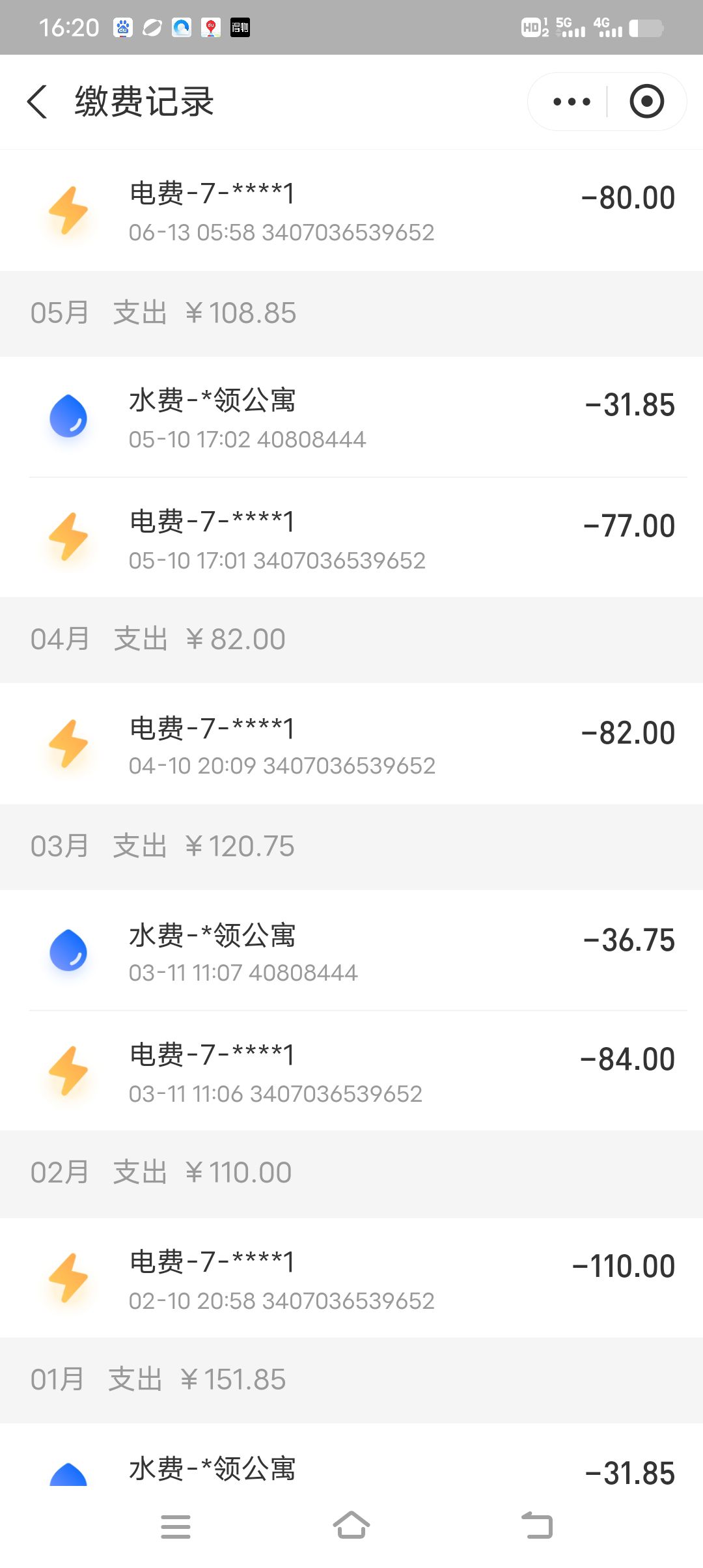703x1568 pixels.
Task: Tap the system home button
Action: point(351,1525)
